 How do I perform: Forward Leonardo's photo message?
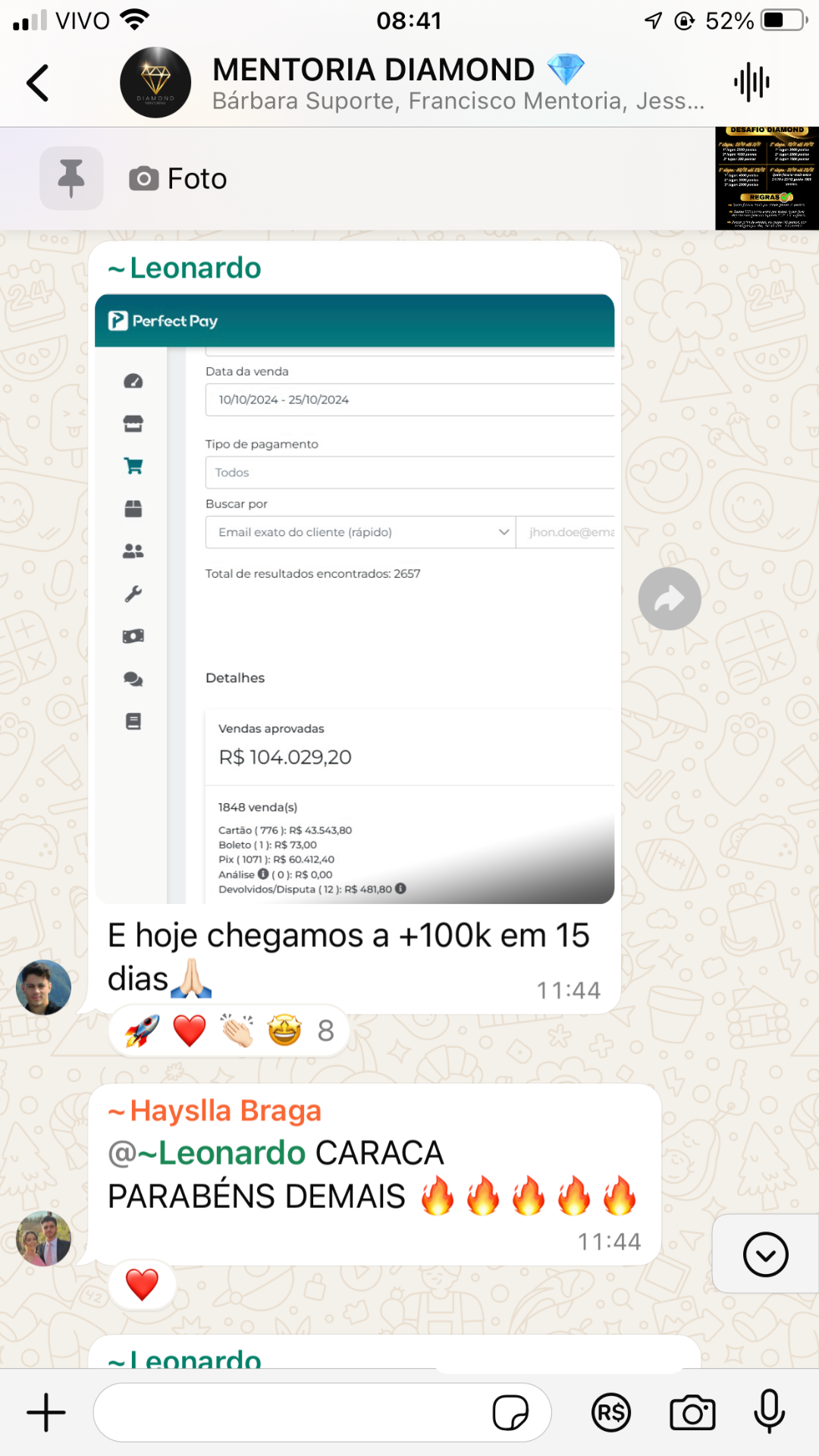[669, 599]
